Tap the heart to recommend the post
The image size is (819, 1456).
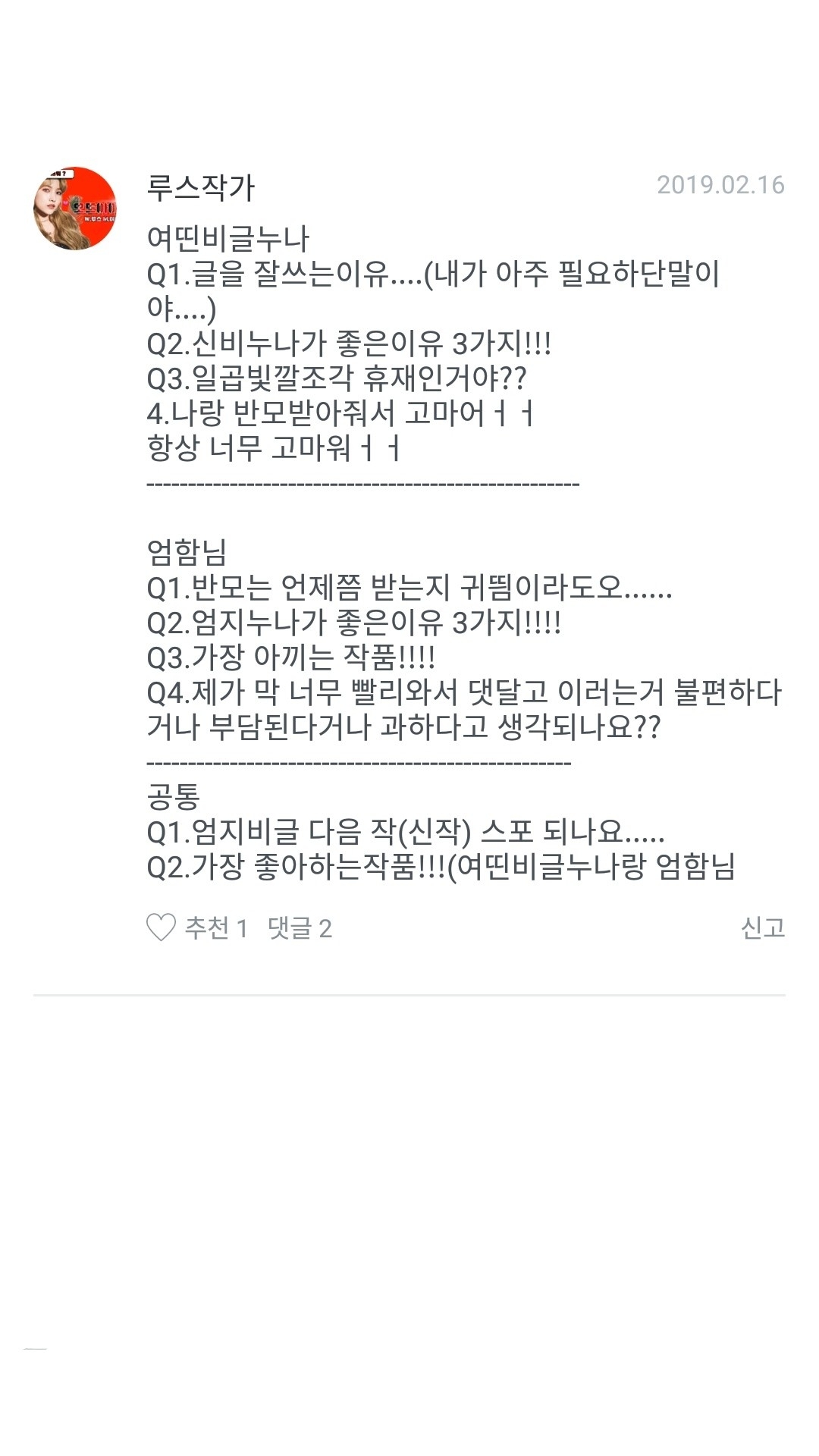point(161,927)
